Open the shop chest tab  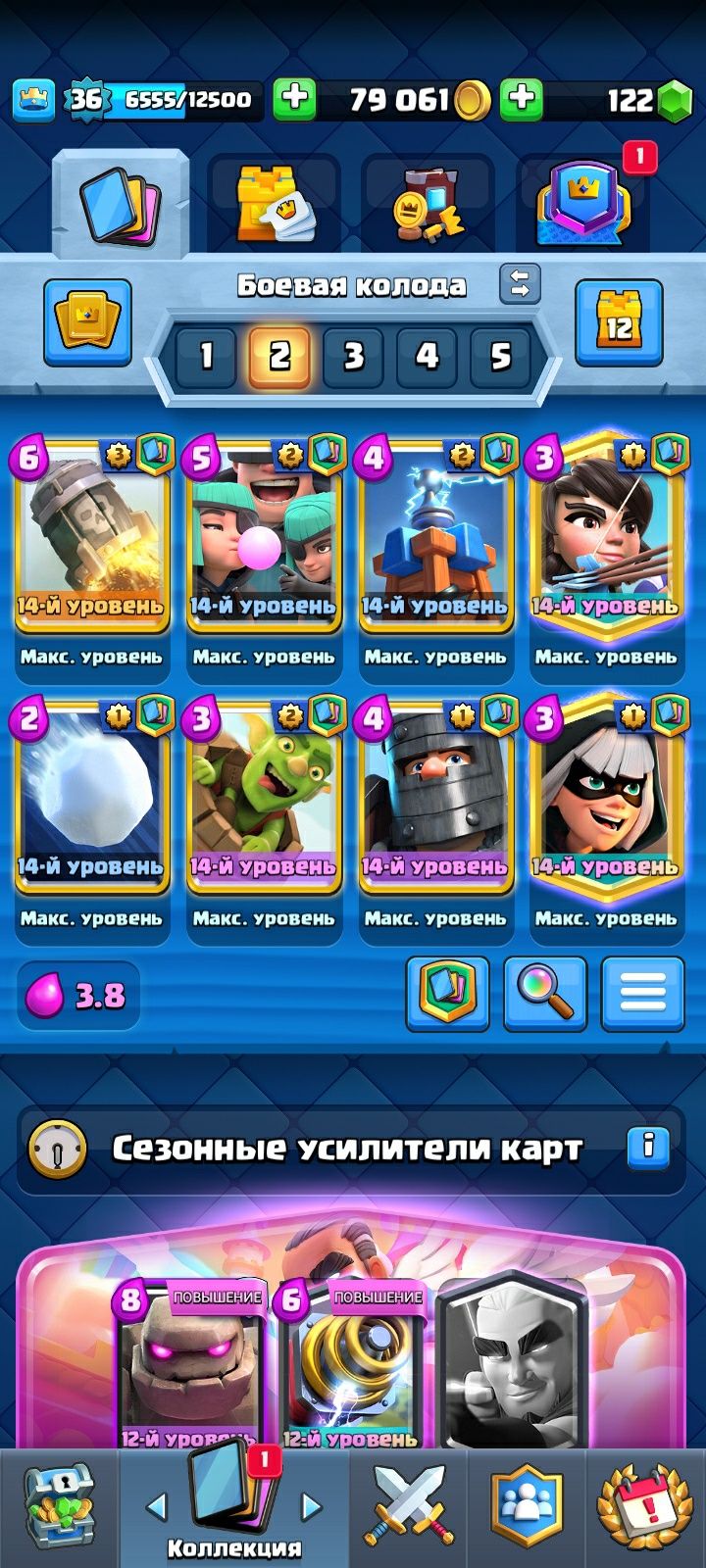(59, 1509)
